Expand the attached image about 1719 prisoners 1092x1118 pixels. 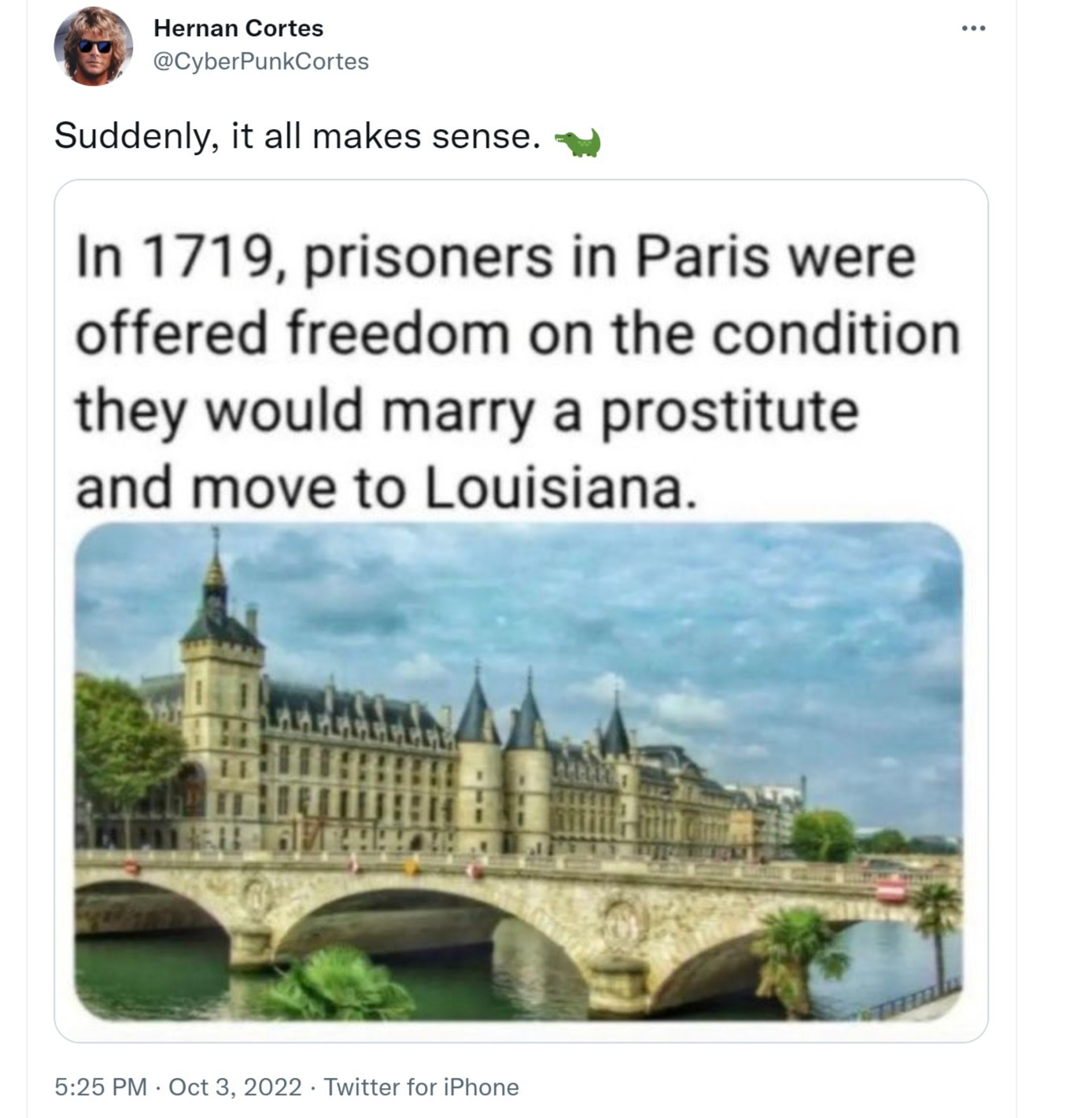[521, 611]
